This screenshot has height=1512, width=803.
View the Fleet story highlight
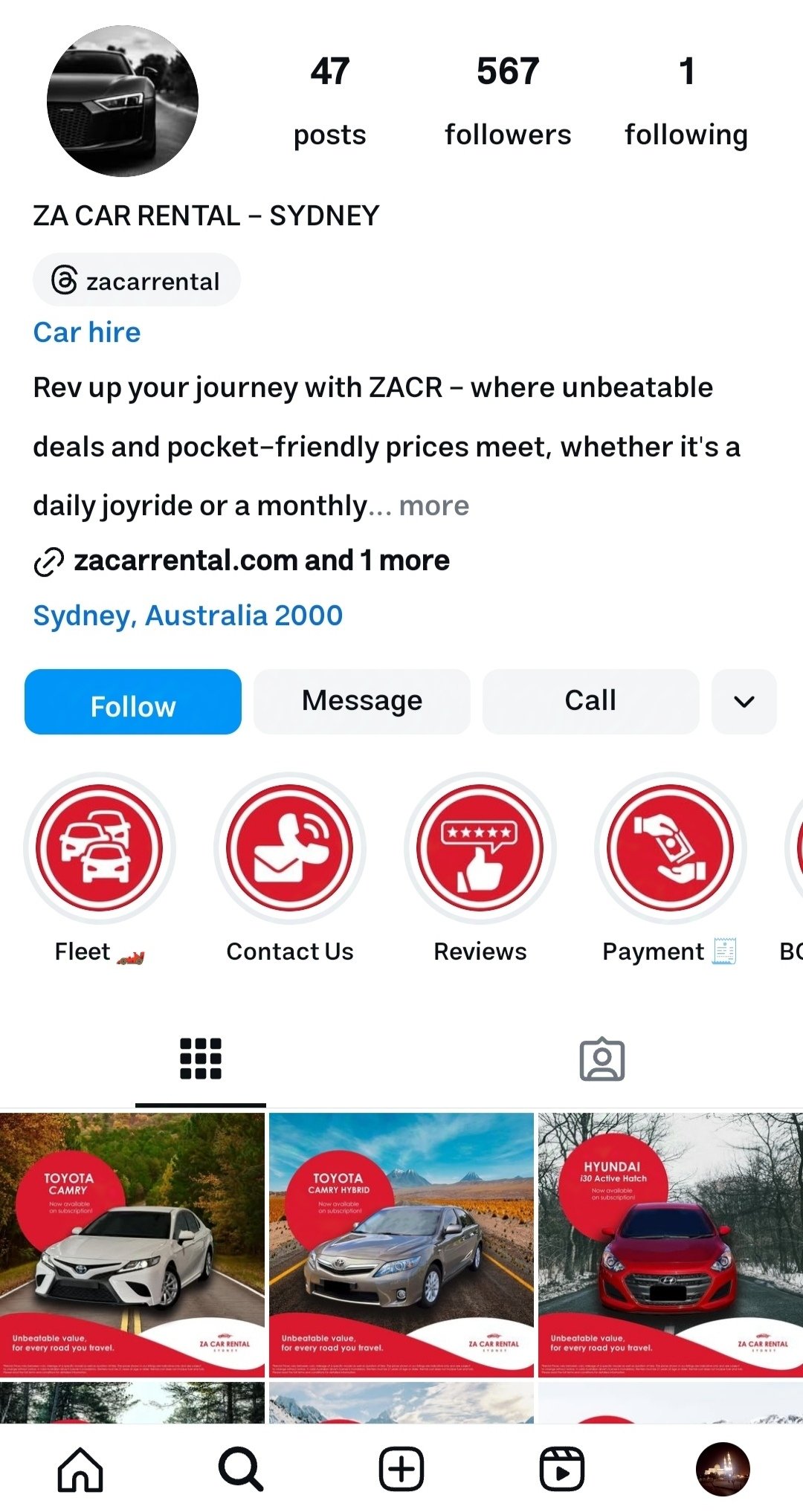click(x=100, y=848)
